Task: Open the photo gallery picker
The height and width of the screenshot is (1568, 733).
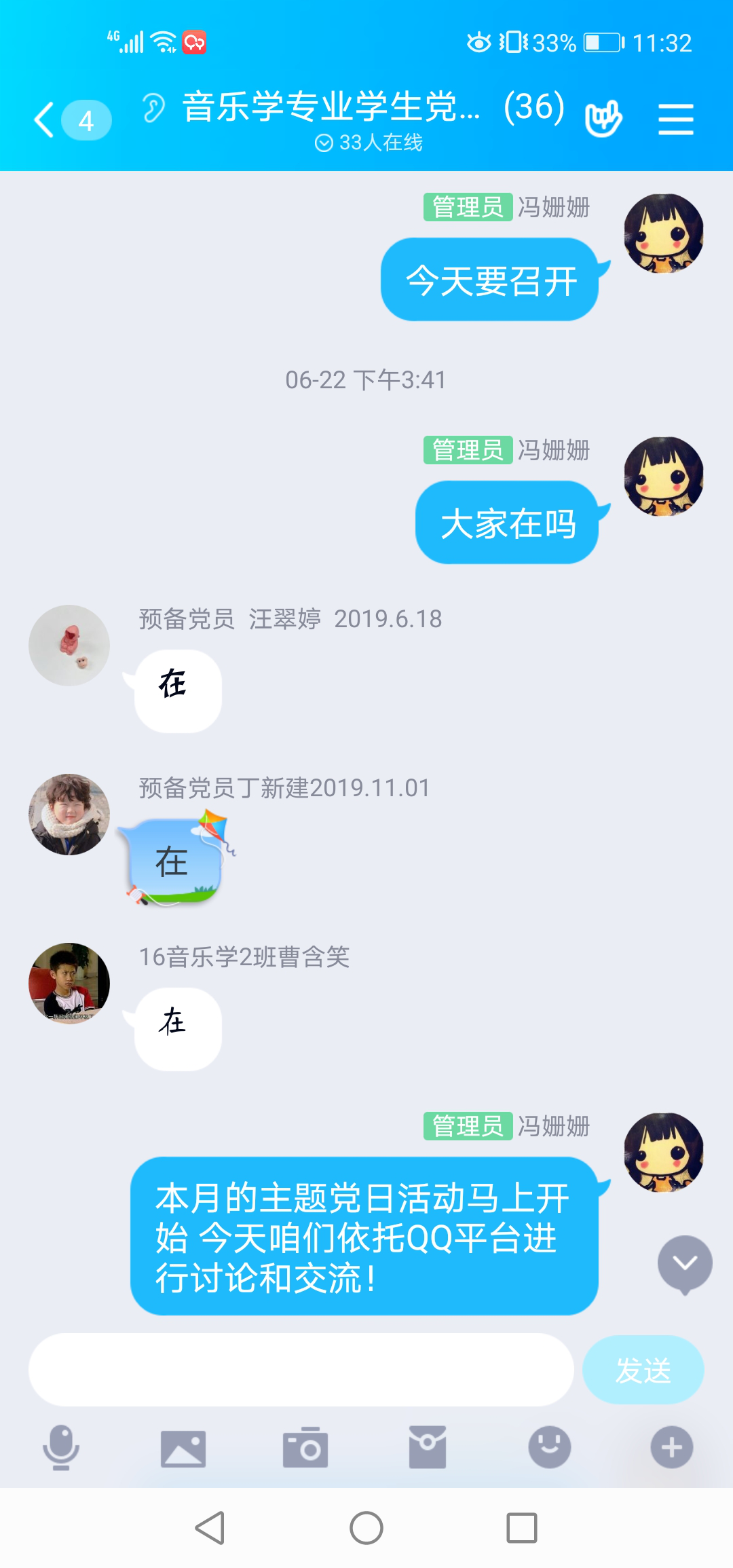Action: click(x=183, y=1448)
